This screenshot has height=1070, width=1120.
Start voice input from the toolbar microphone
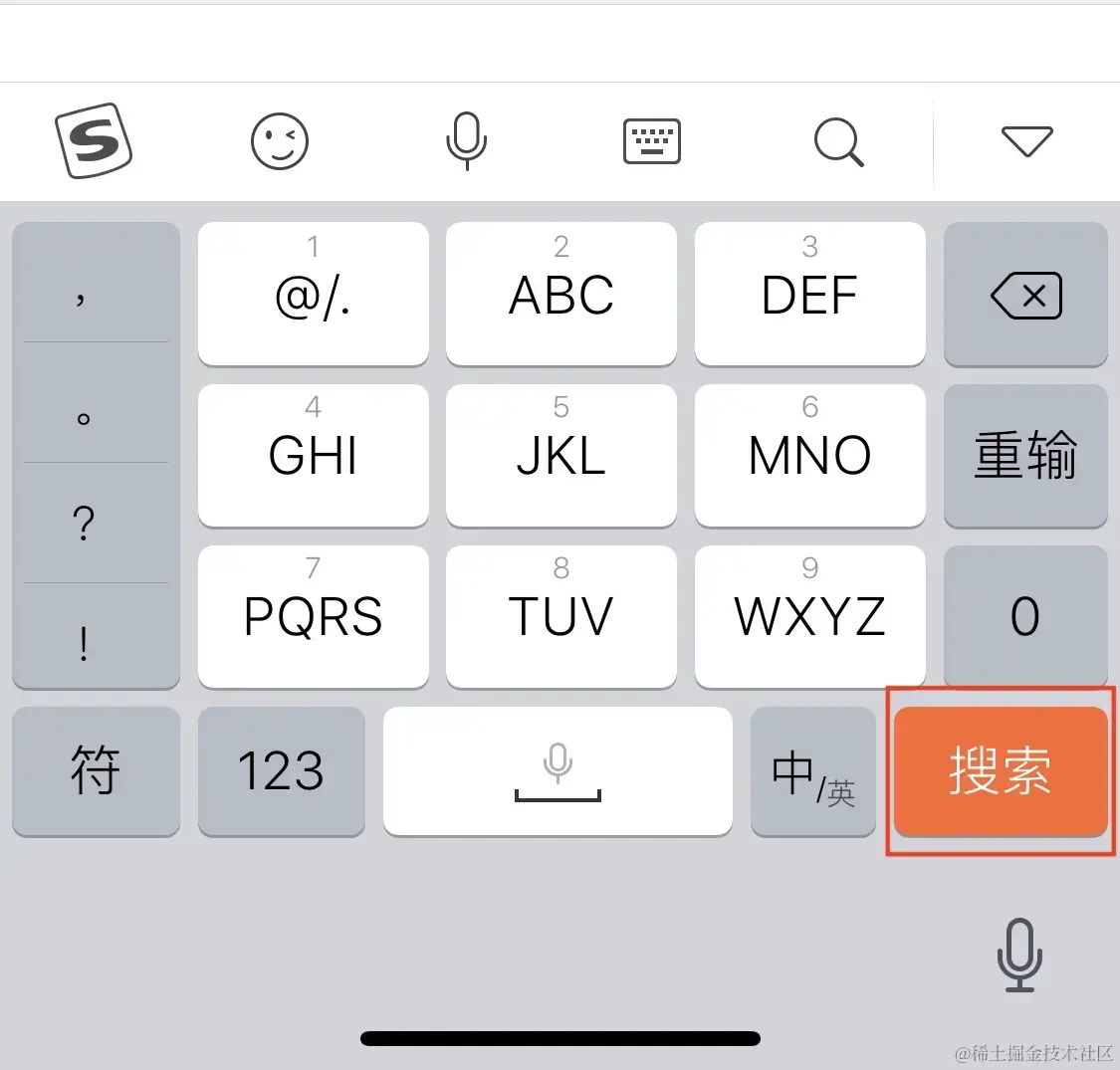466,141
